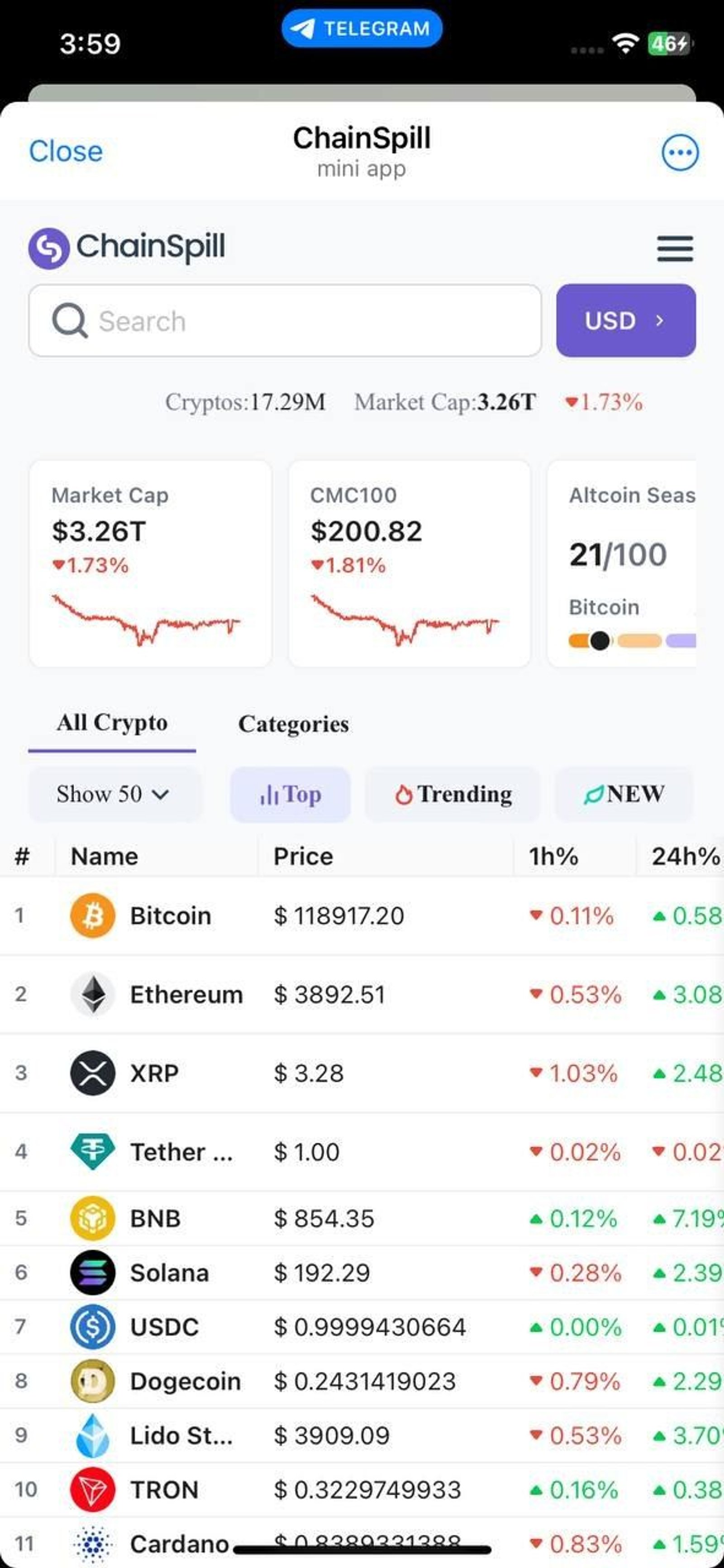Click the ChainSpill logo icon
This screenshot has width=724, height=1568.
[49, 247]
